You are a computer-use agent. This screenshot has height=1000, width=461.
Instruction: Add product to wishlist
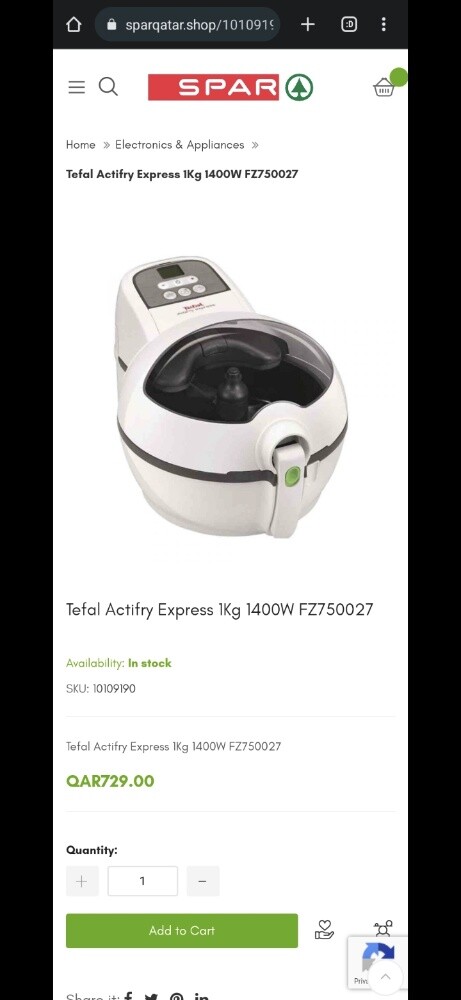[x=324, y=930]
